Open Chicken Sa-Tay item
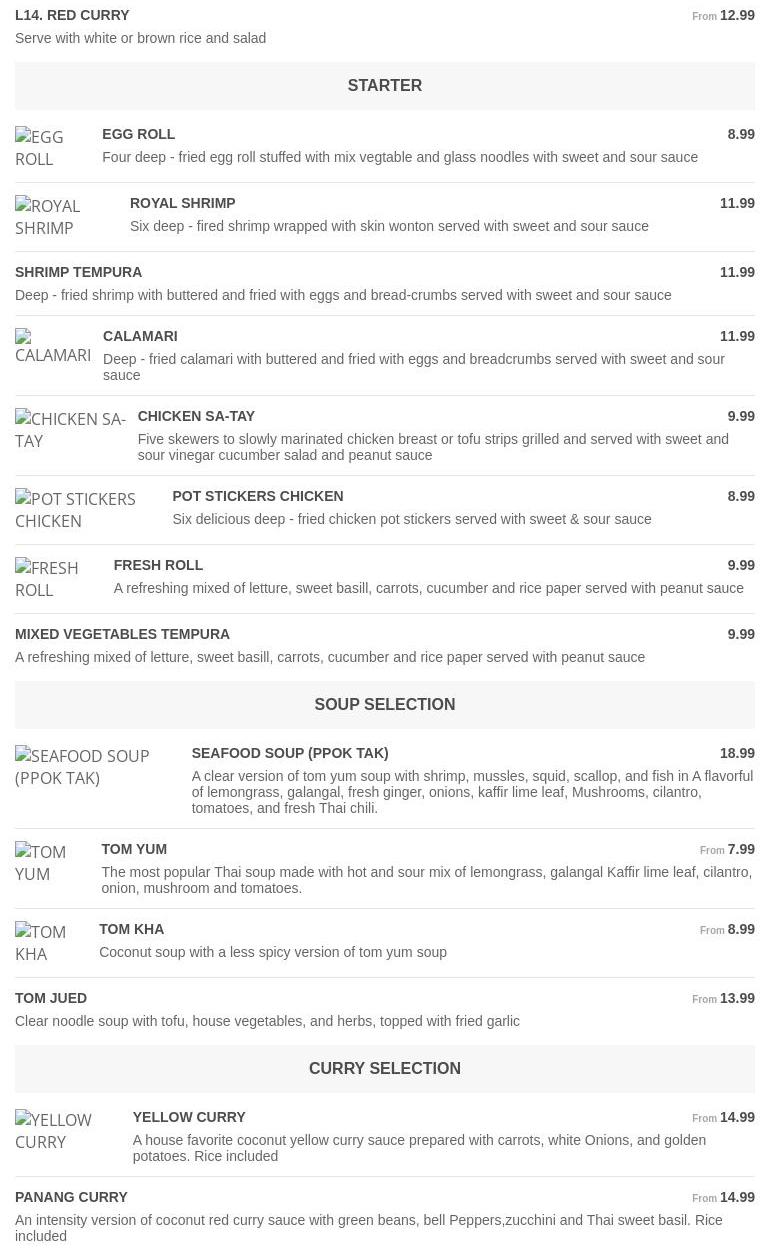The height and width of the screenshot is (1251, 770). pyautogui.click(x=385, y=435)
